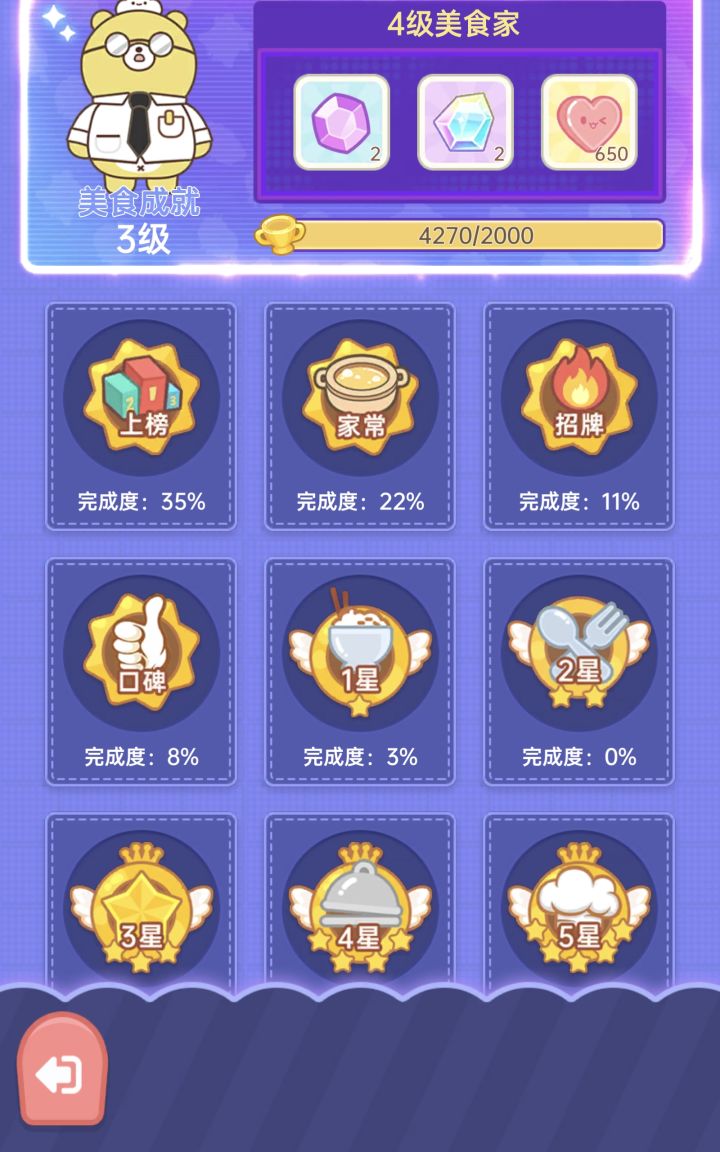
Task: Select the 家常 home-cooking achievement badge
Action: [359, 398]
